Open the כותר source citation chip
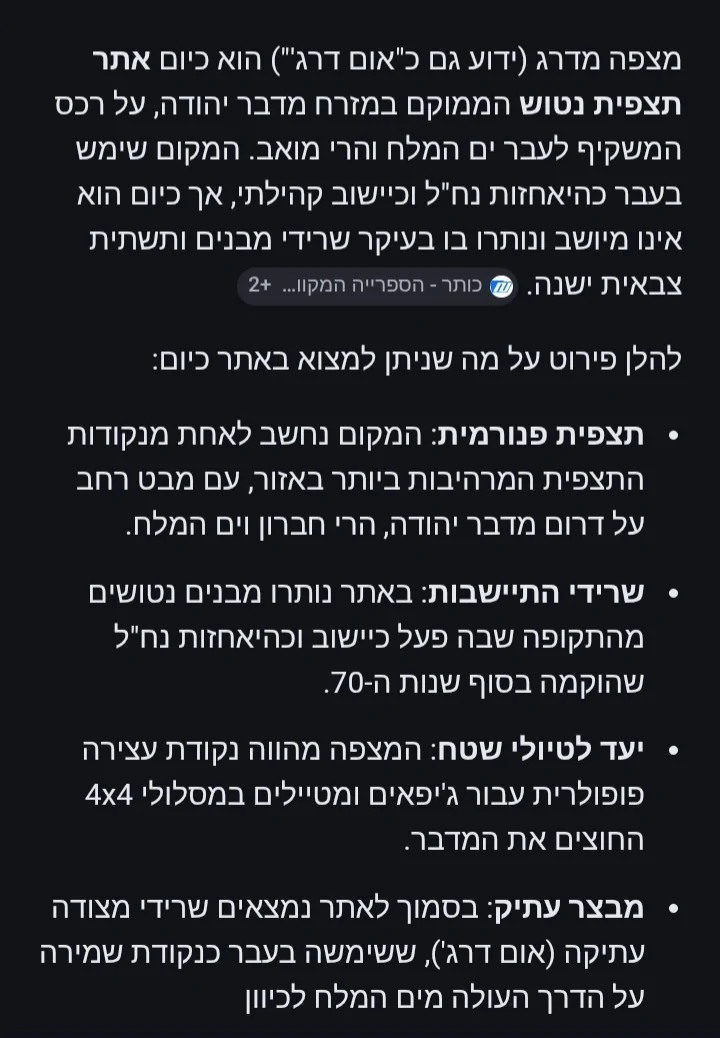Image resolution: width=720 pixels, height=1038 pixels. coord(376,286)
